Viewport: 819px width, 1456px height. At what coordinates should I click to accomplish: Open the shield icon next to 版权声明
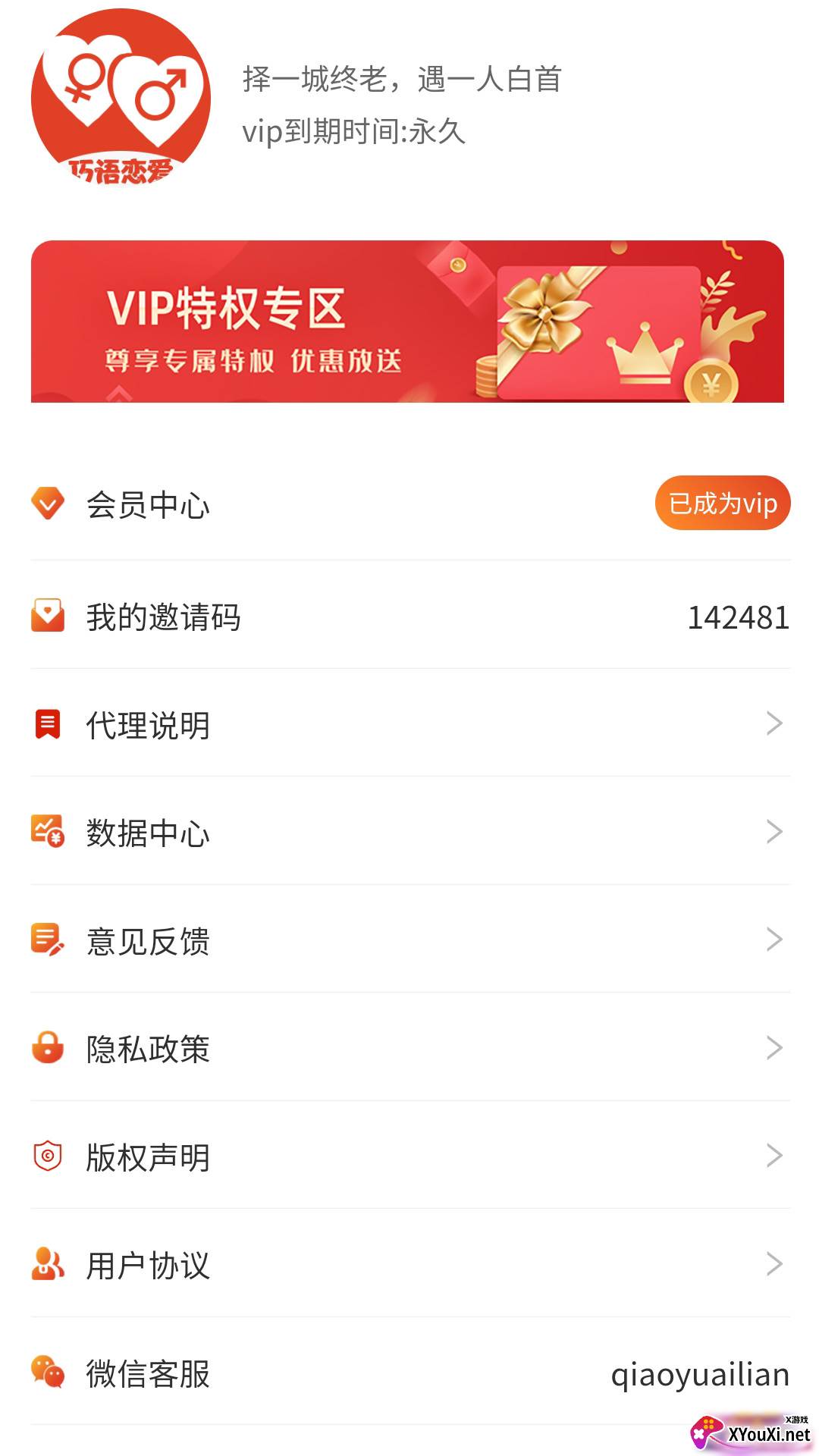pos(48,1156)
